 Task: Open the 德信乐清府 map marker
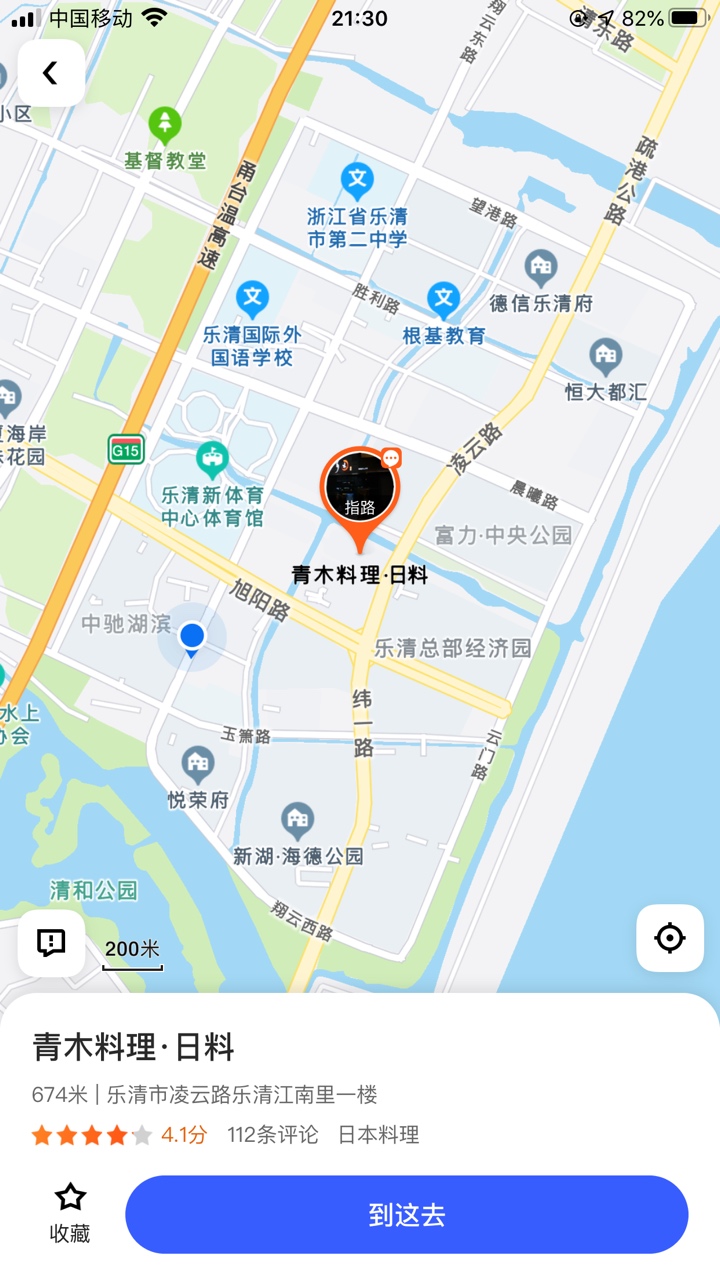point(541,268)
